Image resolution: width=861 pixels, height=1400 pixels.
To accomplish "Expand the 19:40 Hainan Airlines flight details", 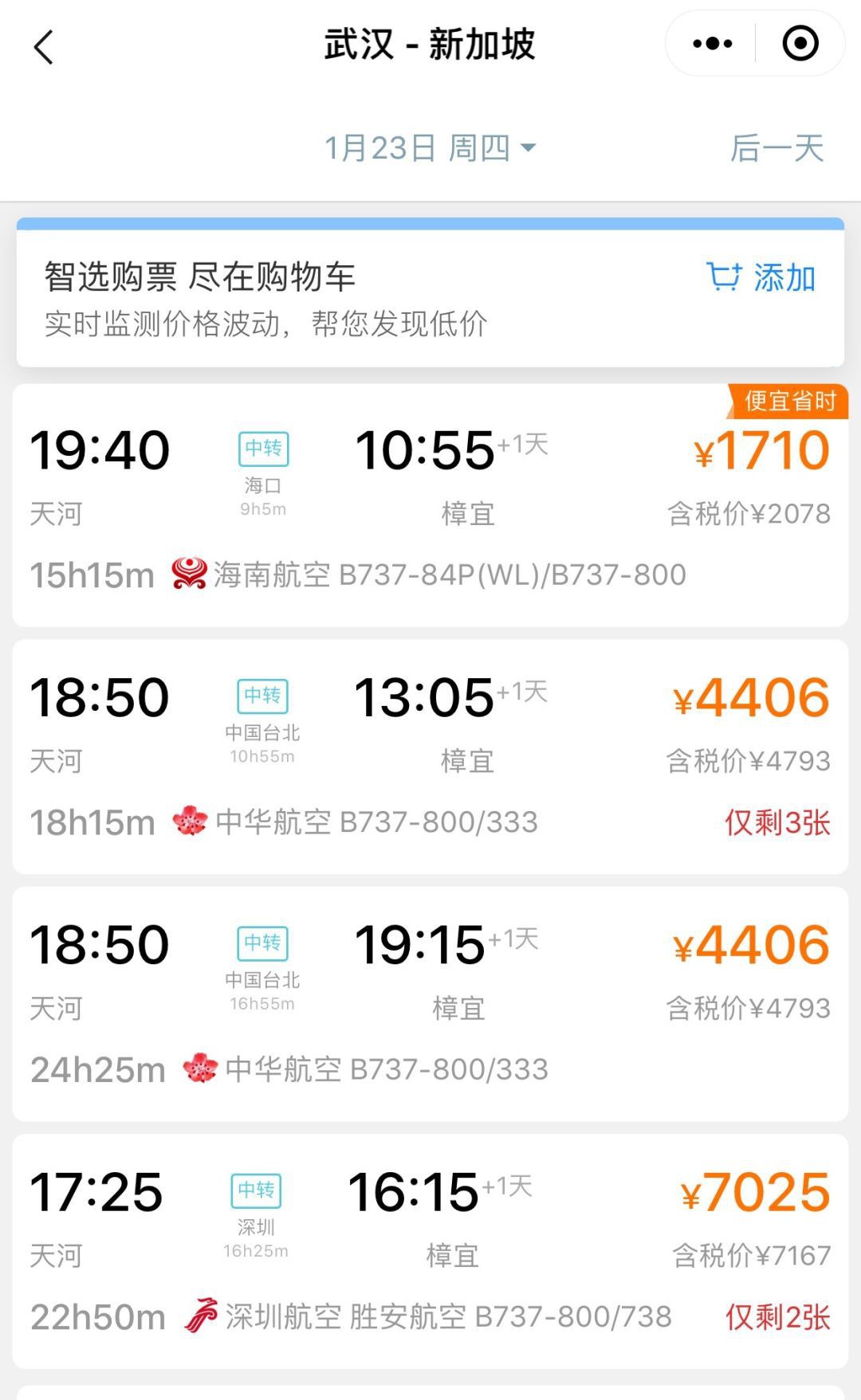I will (x=431, y=502).
